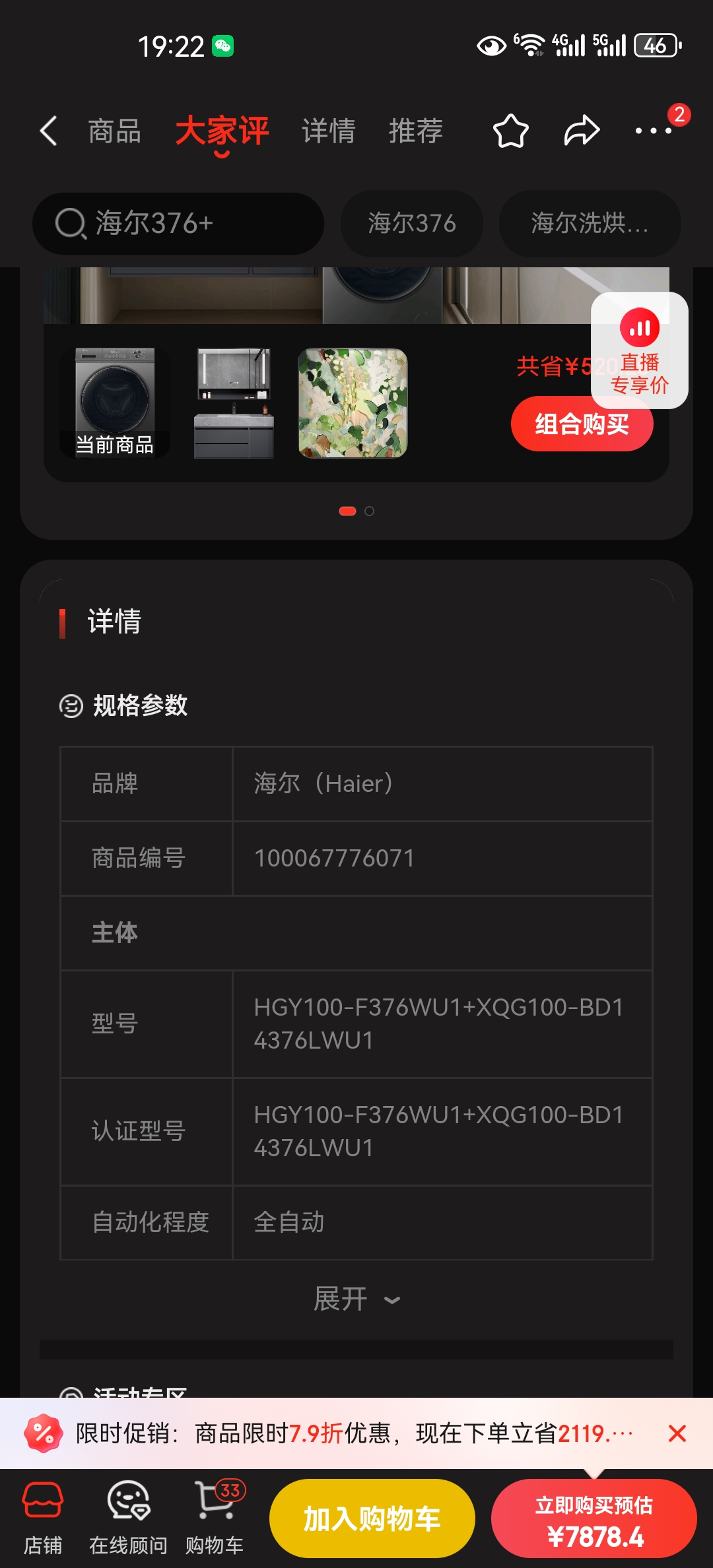Tap the 海尔376+ search field
Image resolution: width=713 pixels, height=1568 pixels.
177,224
